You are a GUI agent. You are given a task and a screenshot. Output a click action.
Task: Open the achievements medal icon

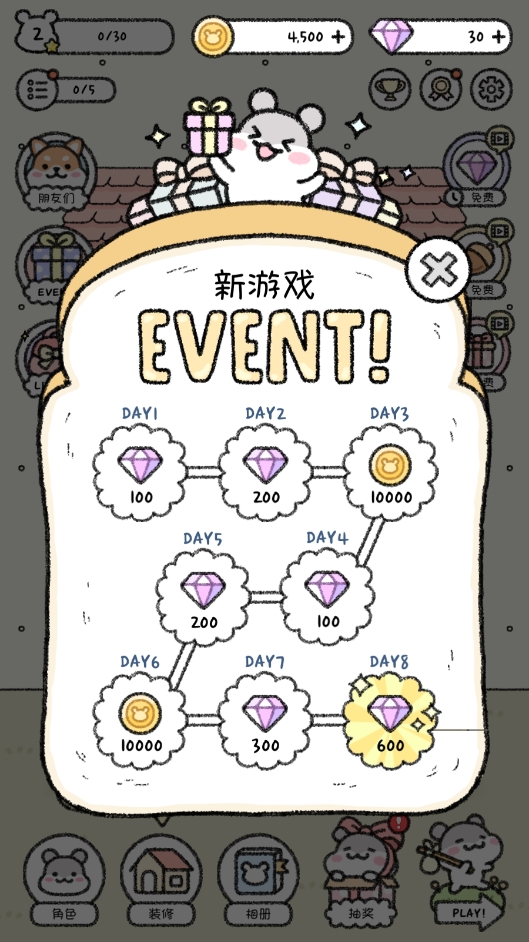(x=440, y=90)
